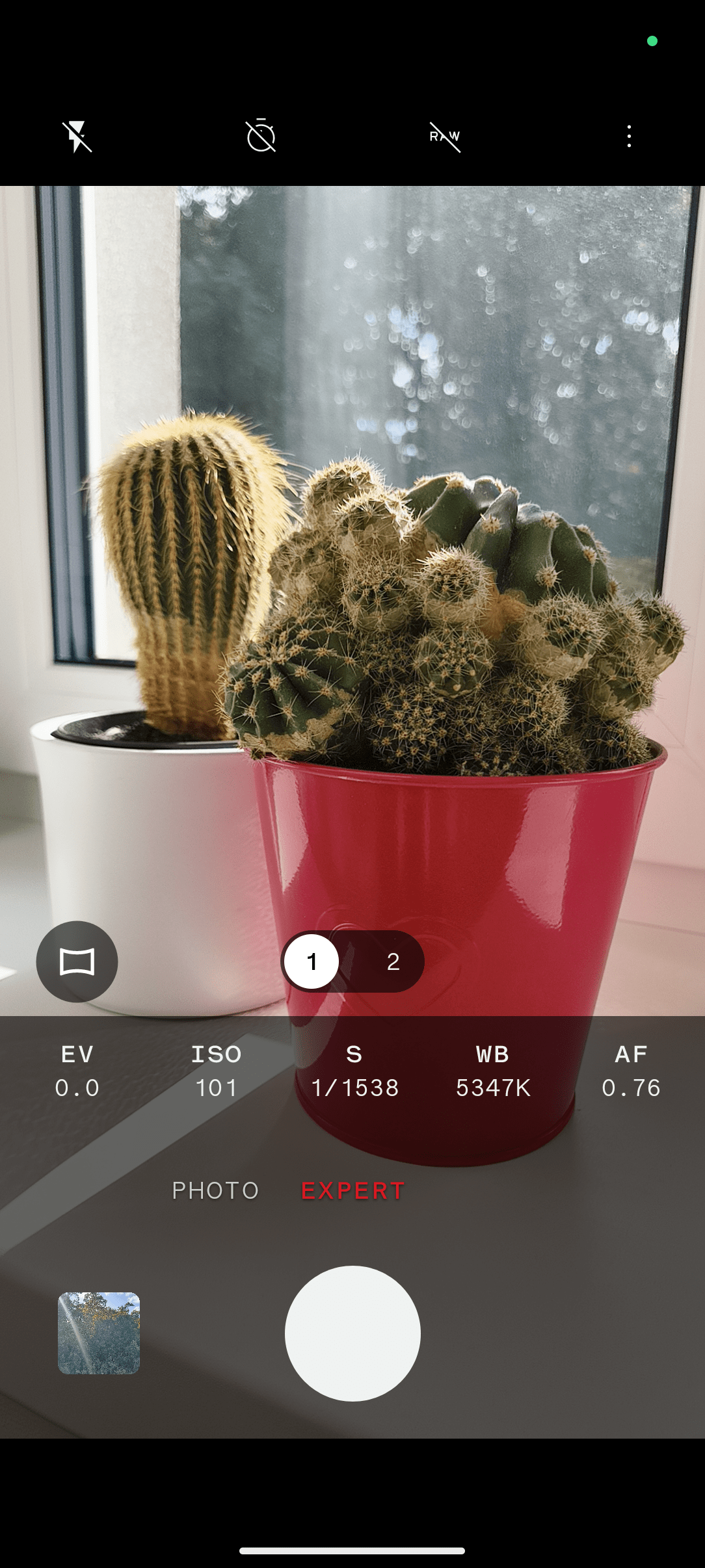Select the 1x zoom lens
705x1568 pixels.
[312, 961]
